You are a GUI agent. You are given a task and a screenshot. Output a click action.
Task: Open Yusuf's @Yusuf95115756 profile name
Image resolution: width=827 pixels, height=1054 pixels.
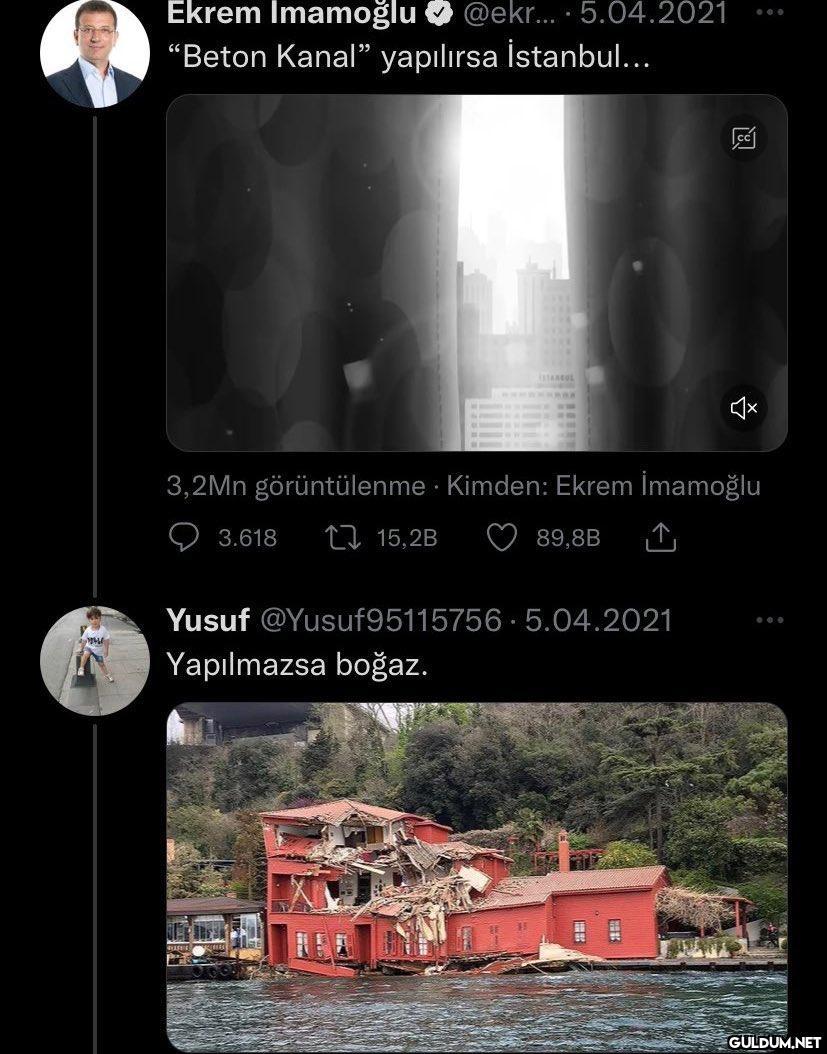pos(380,620)
